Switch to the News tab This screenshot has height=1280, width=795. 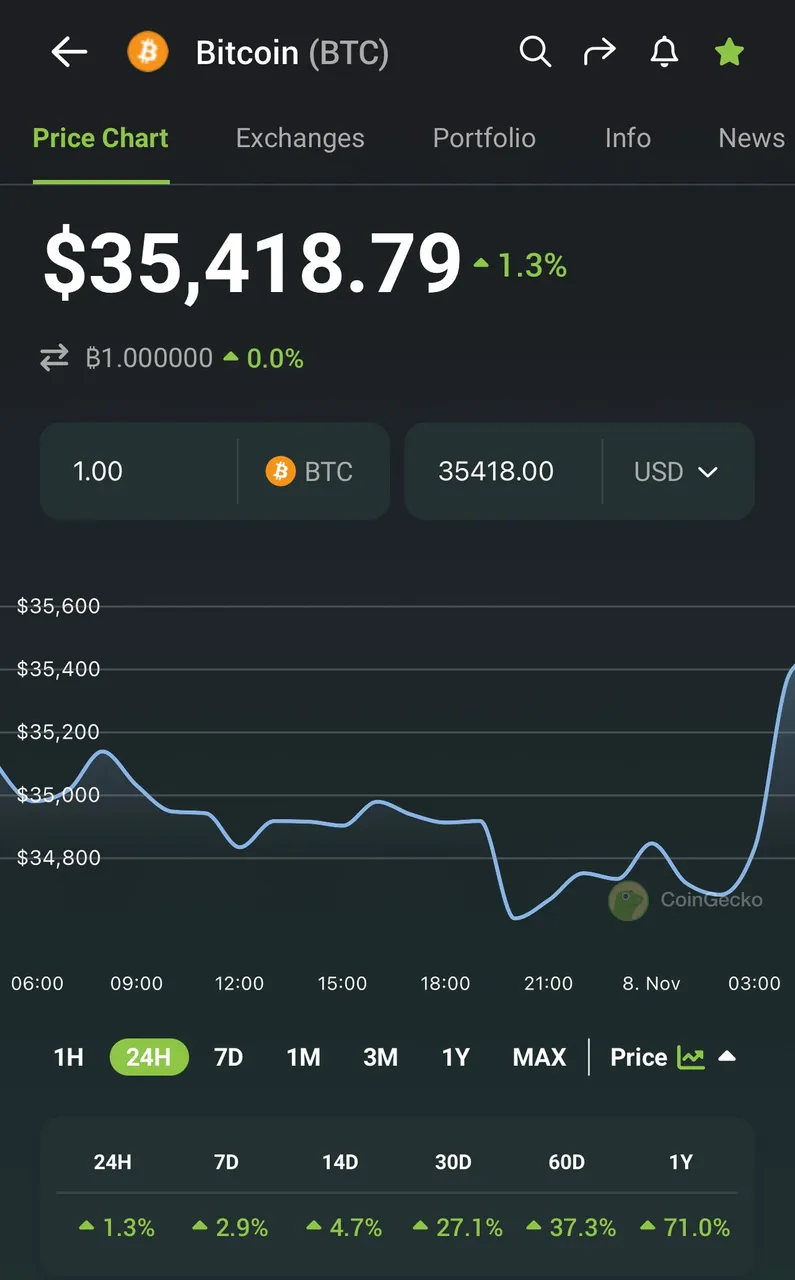751,138
